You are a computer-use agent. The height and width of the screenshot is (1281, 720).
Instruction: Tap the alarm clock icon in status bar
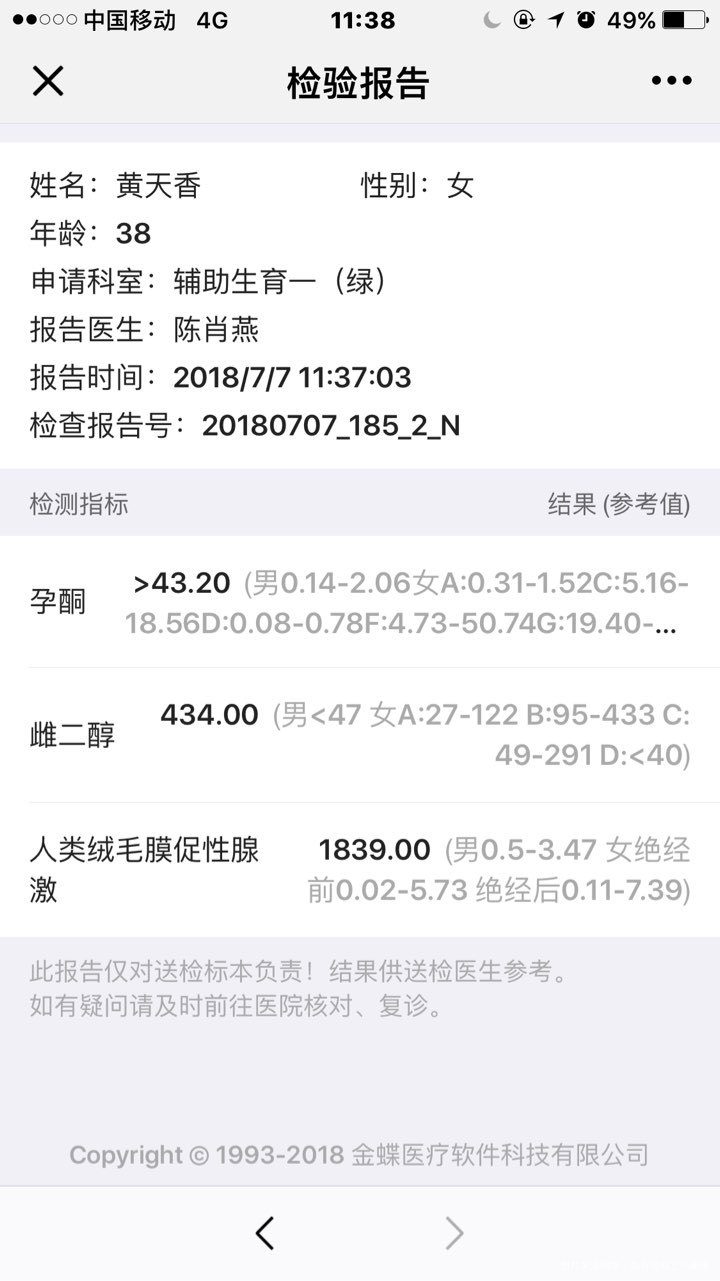coord(588,17)
